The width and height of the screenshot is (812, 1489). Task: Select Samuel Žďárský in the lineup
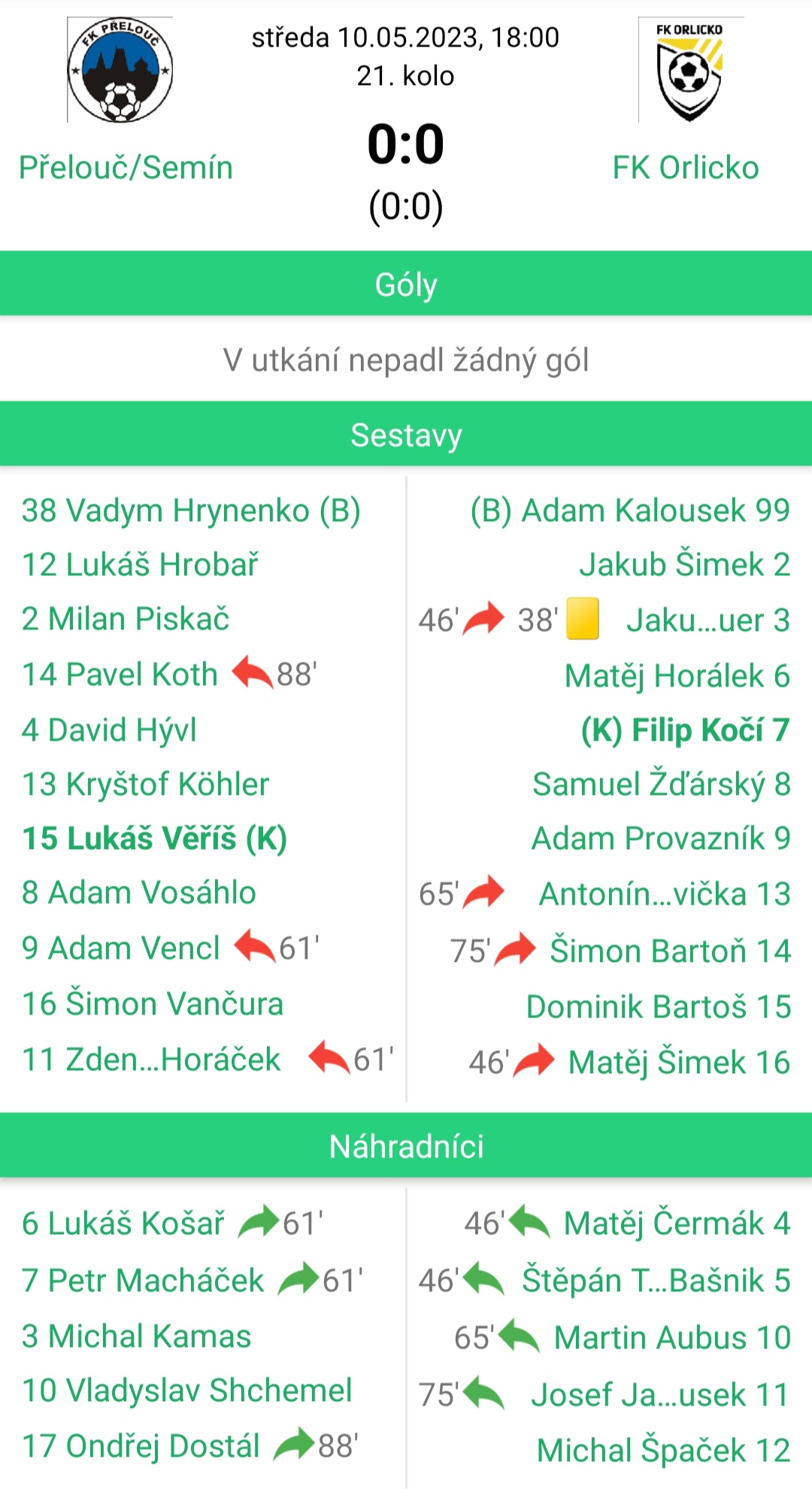pyautogui.click(x=661, y=784)
